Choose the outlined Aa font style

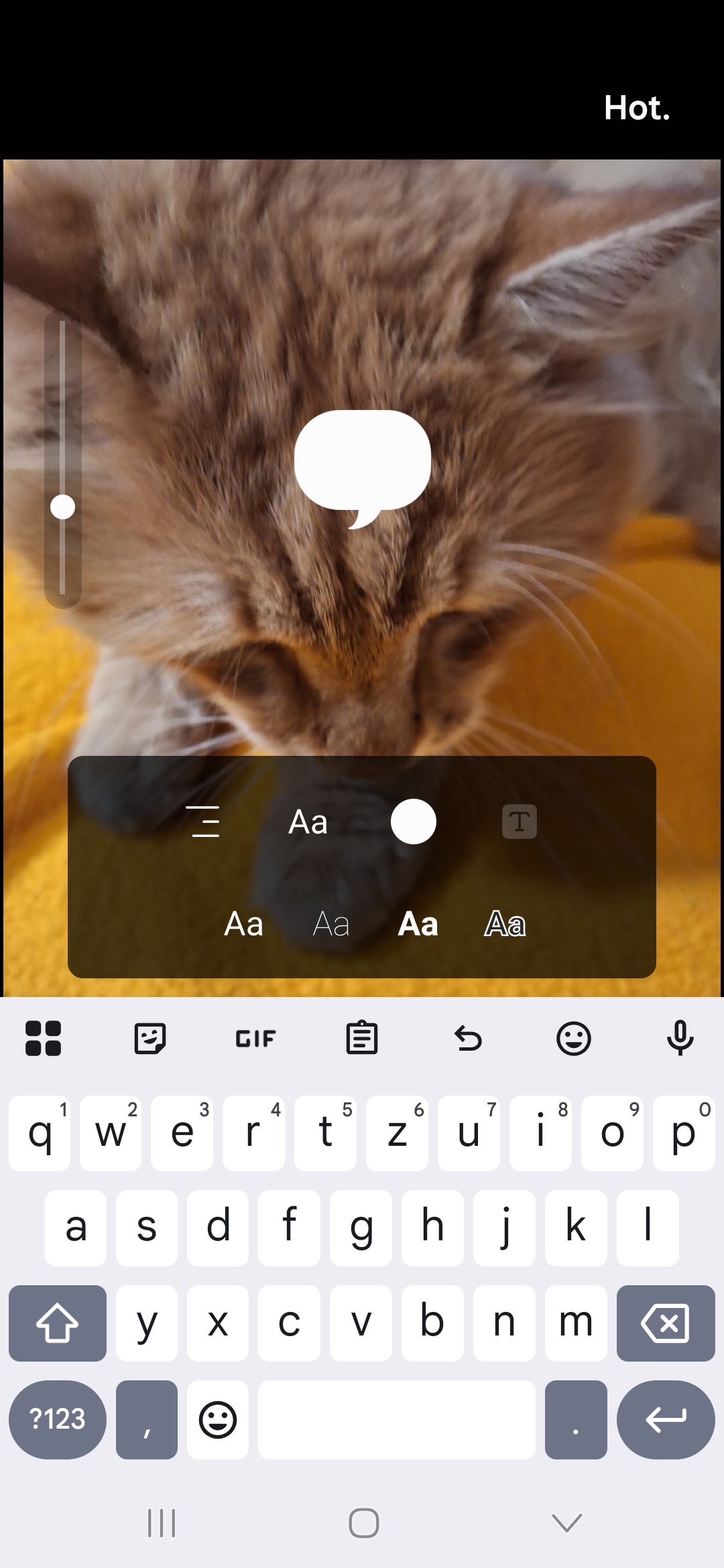point(505,924)
